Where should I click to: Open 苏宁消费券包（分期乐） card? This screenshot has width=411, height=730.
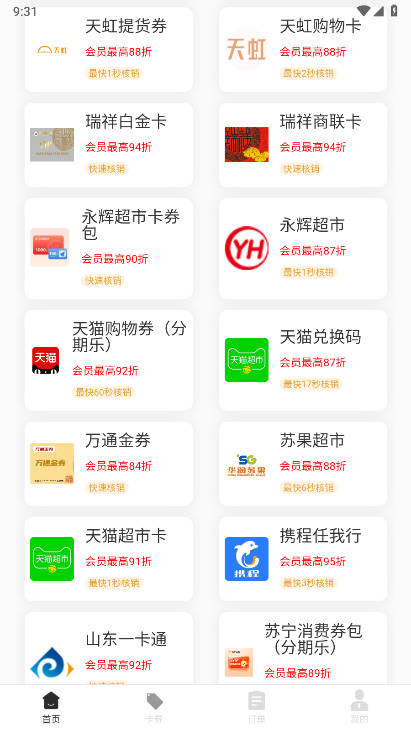pos(303,648)
